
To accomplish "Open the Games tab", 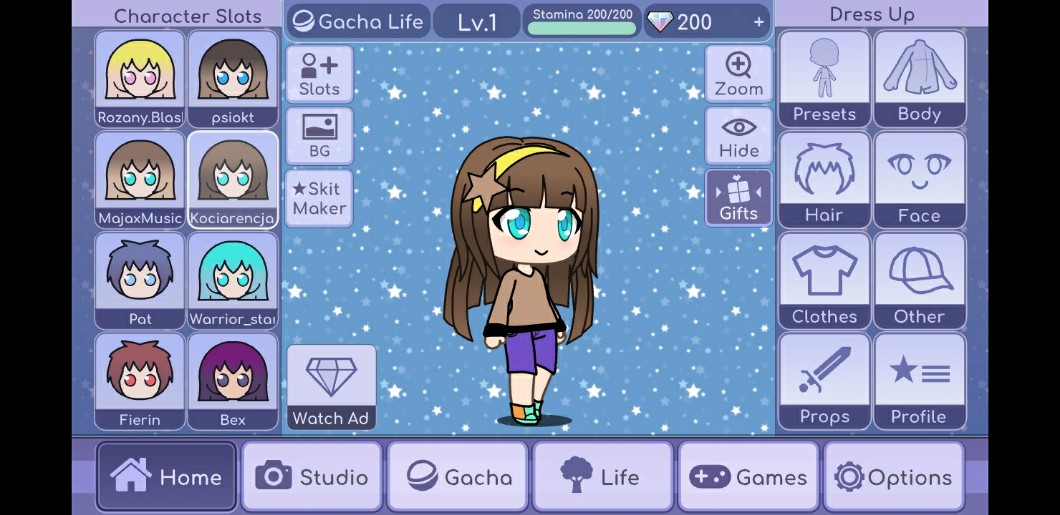I will [x=748, y=477].
